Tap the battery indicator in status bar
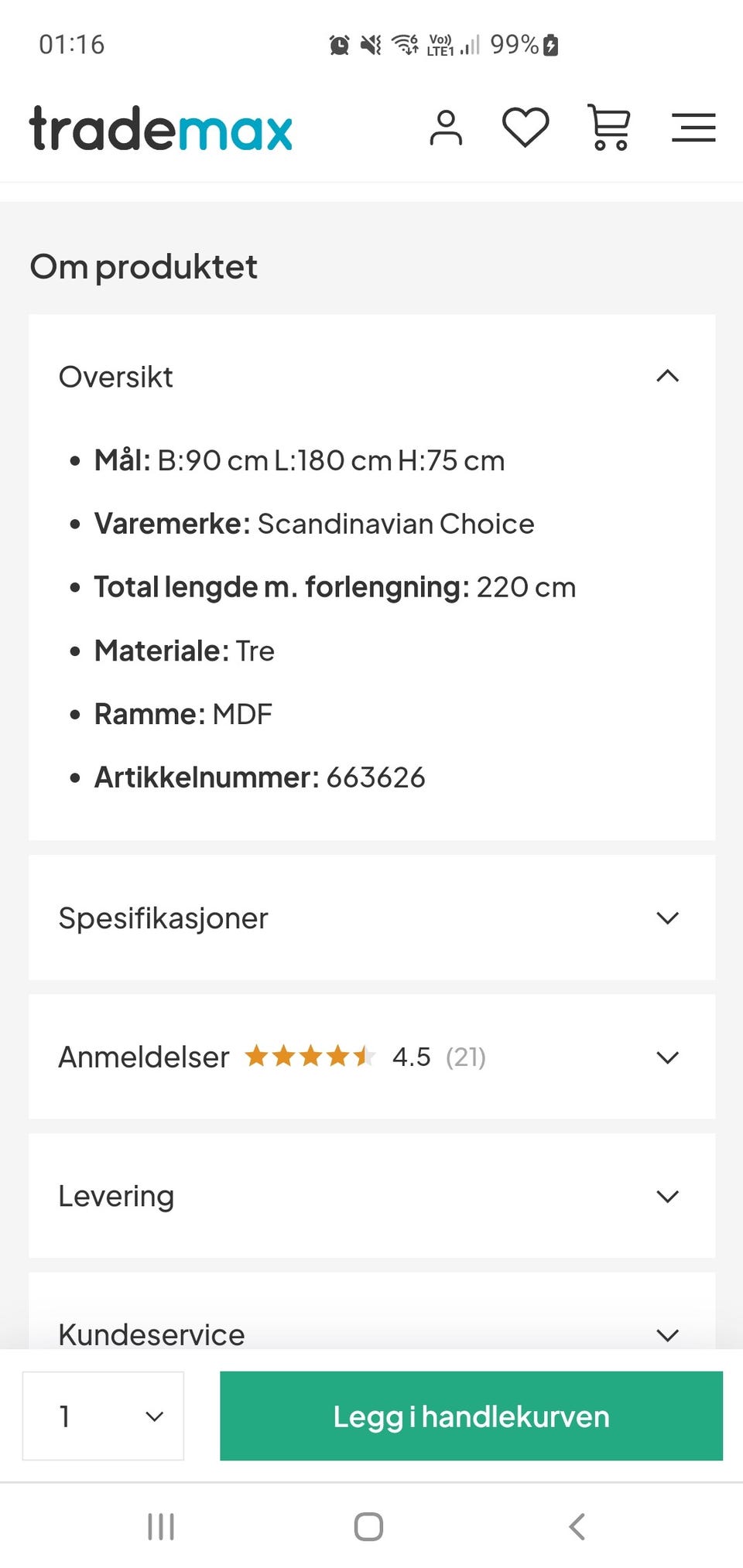Screen dimensions: 743x1568 [x=551, y=44]
